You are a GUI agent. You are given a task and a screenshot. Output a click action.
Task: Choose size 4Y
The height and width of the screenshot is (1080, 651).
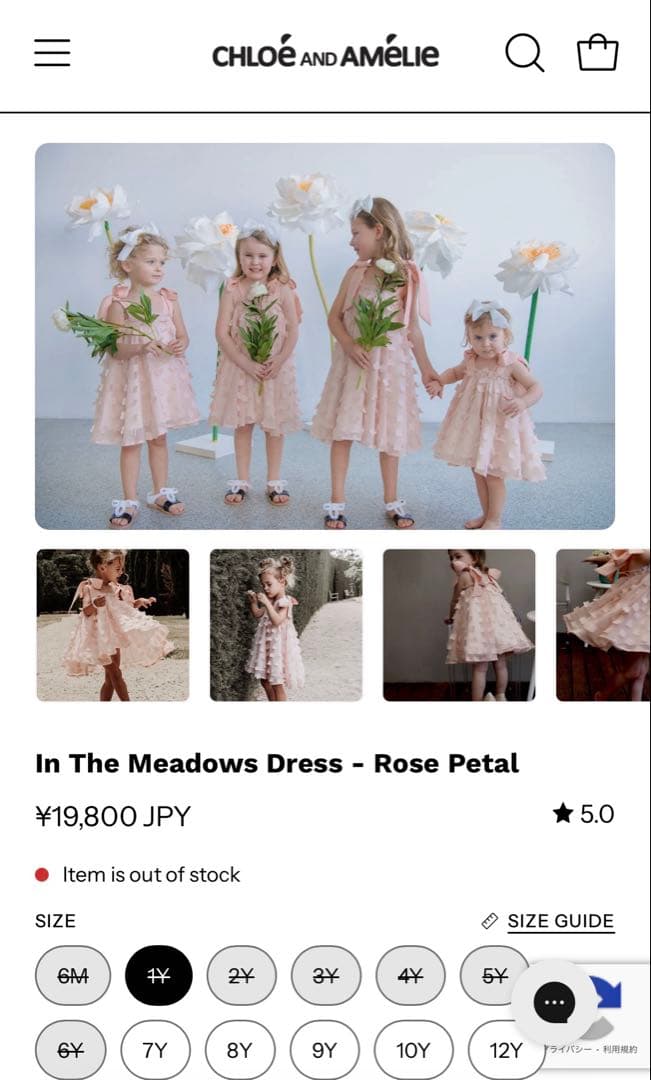410,975
